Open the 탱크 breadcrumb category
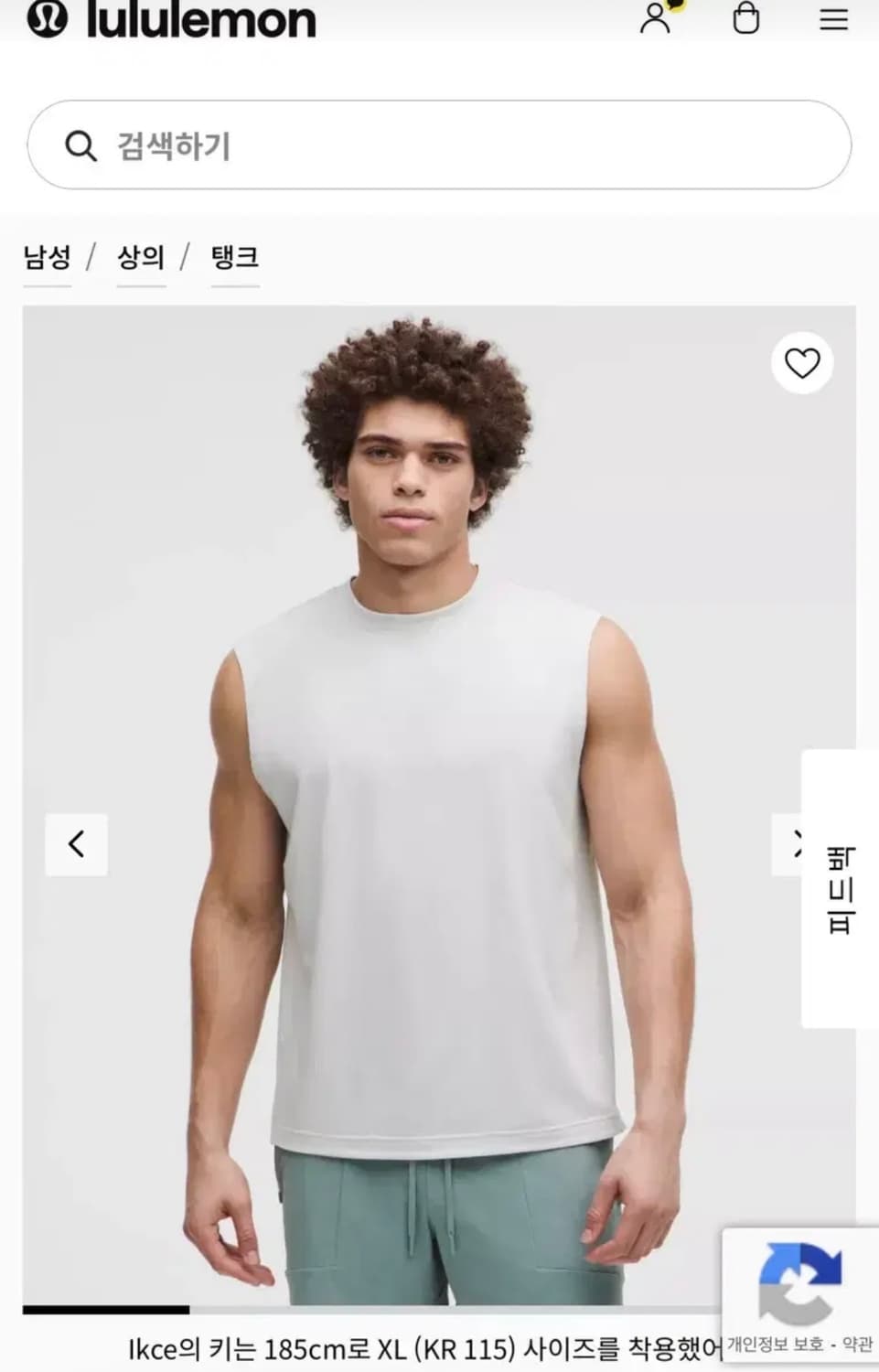 click(234, 258)
